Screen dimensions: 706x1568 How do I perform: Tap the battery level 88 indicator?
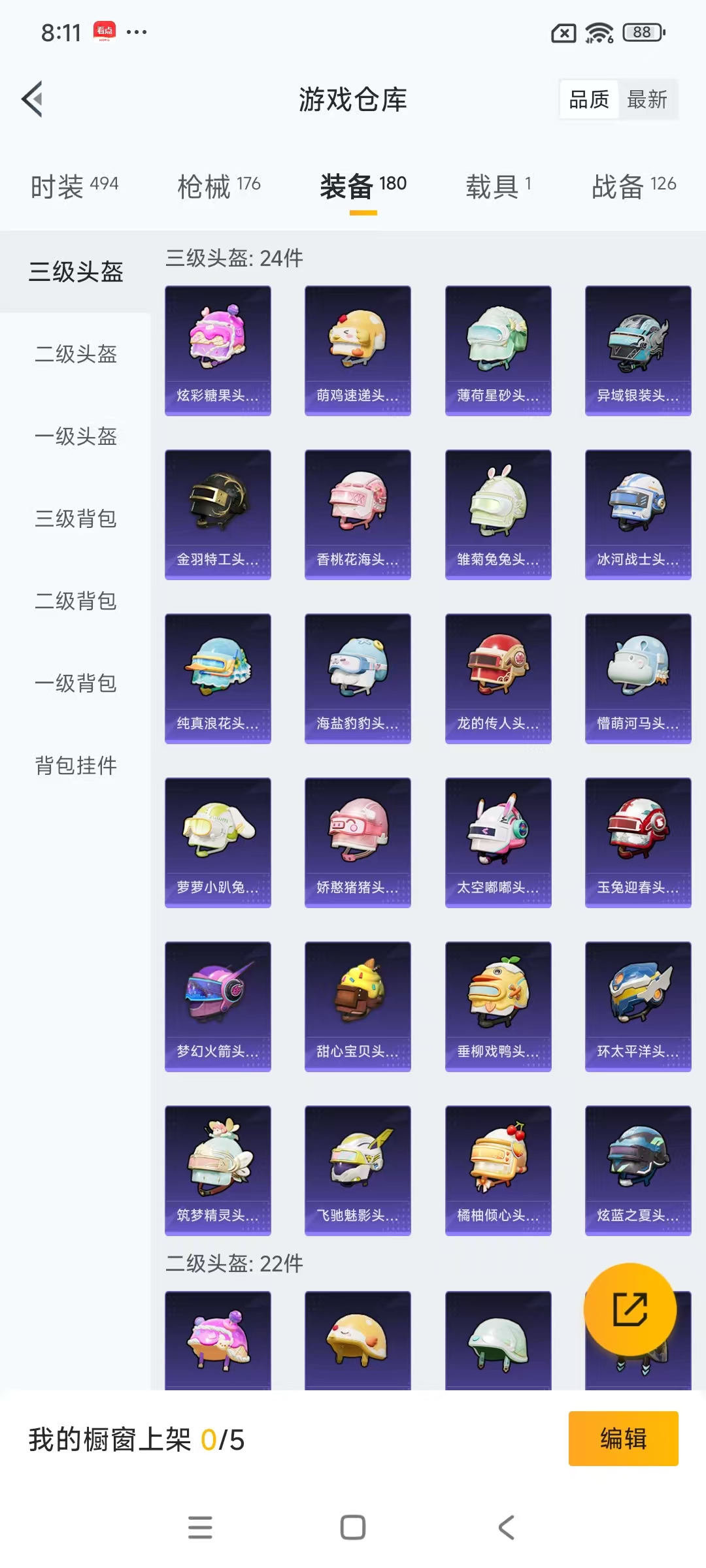tap(641, 31)
